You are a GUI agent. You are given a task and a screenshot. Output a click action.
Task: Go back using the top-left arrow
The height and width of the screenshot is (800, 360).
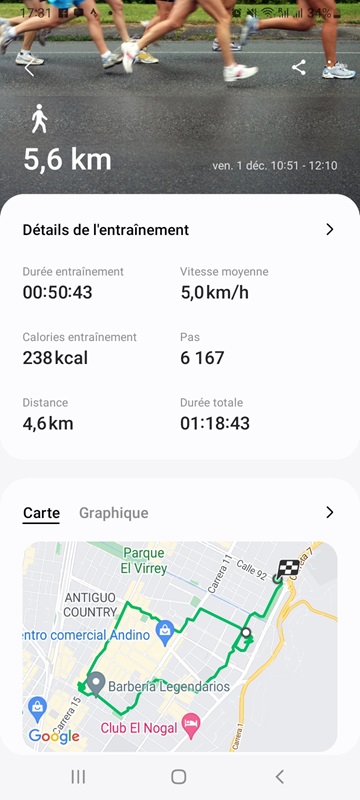(x=30, y=67)
